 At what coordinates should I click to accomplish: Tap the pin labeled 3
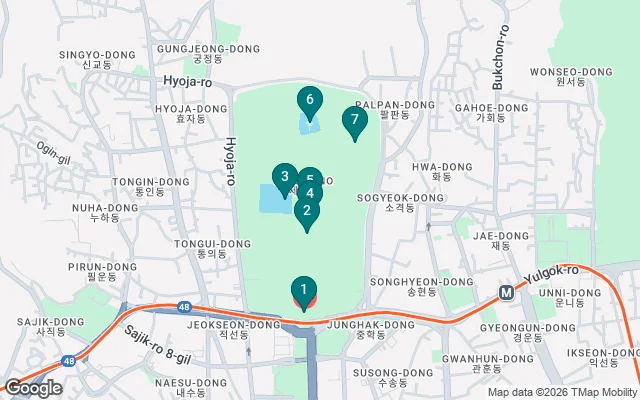point(286,177)
